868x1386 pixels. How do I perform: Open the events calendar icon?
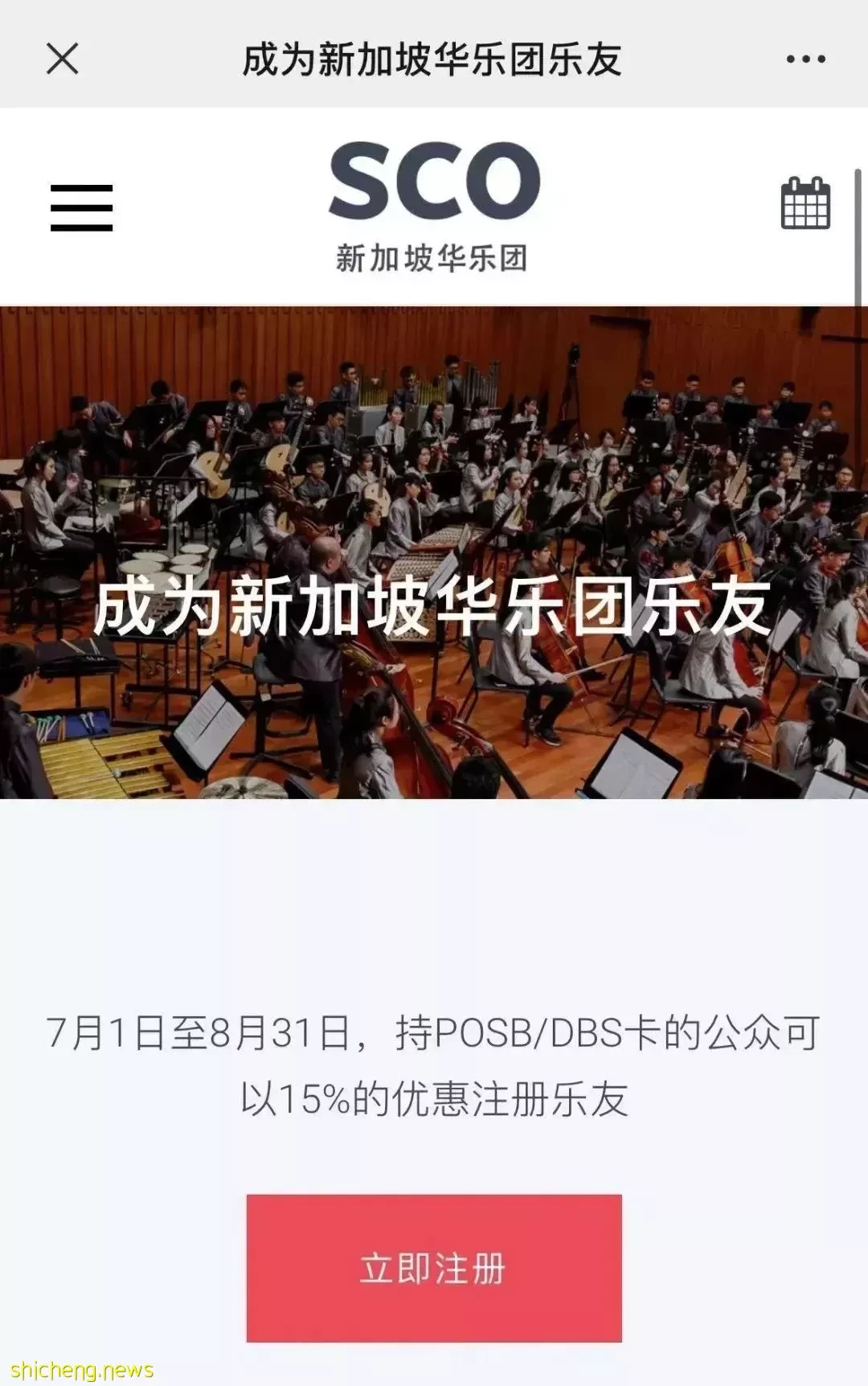[805, 203]
